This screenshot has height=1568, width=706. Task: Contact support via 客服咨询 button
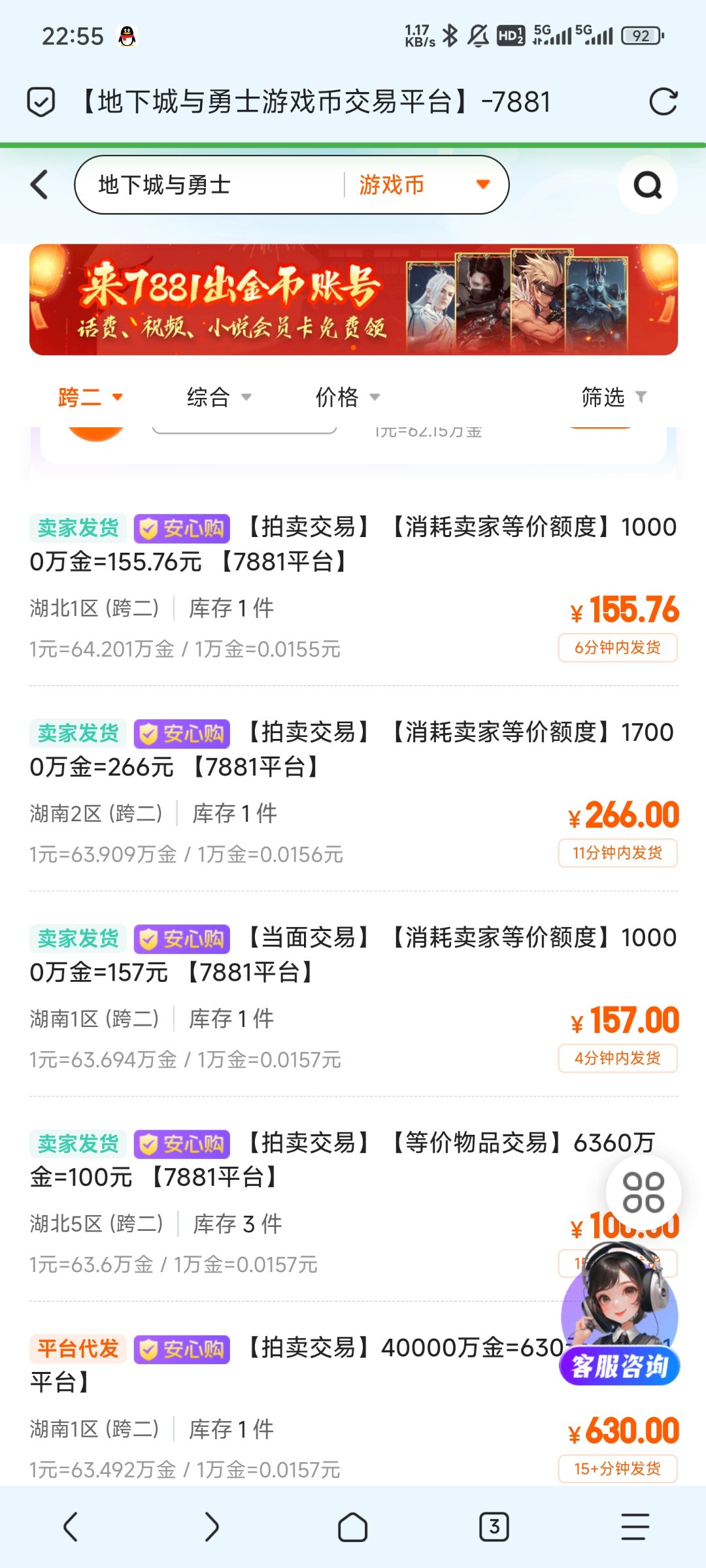619,1313
